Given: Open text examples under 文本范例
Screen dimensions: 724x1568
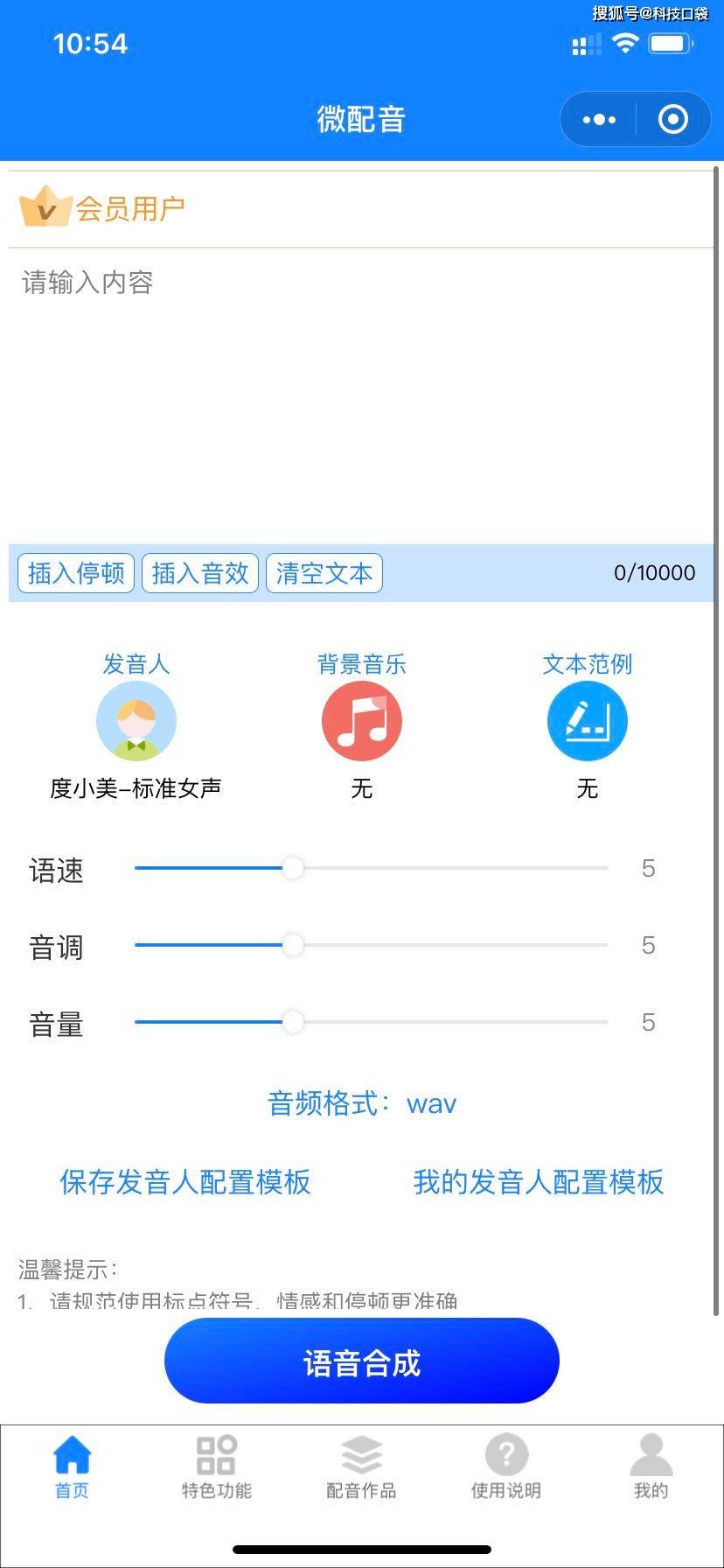Looking at the screenshot, I should [x=587, y=721].
